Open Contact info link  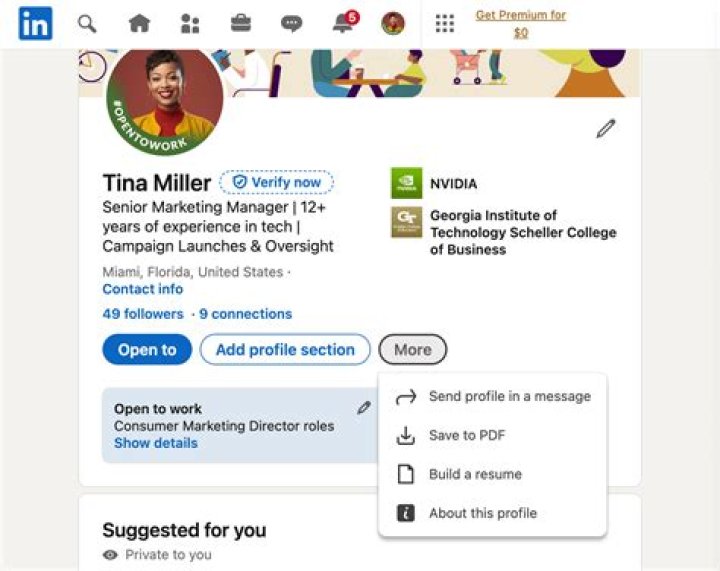tap(142, 289)
